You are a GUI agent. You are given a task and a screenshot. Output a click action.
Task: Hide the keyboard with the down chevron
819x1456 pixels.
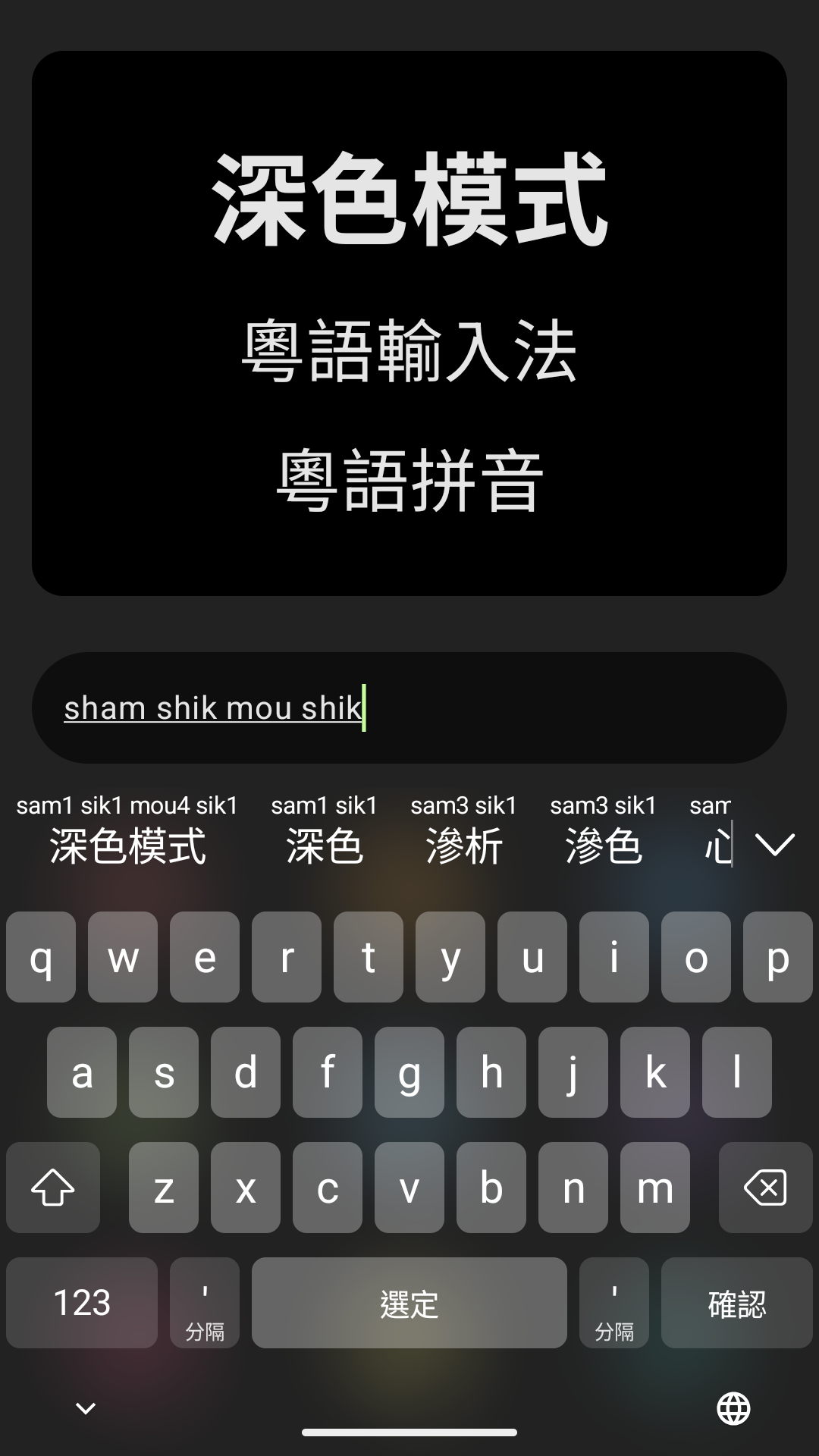pyautogui.click(x=86, y=1408)
